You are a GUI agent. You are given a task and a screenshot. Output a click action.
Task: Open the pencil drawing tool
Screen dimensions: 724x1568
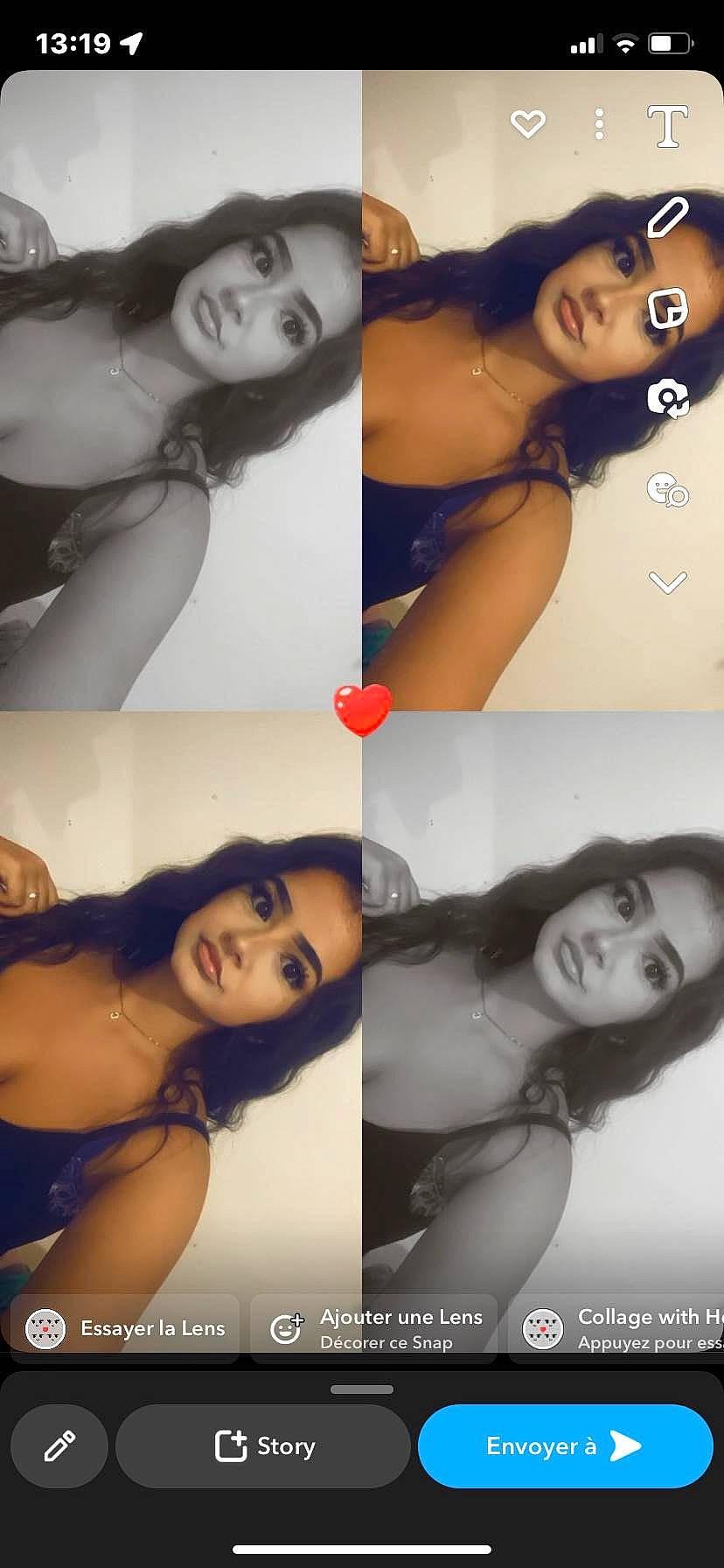click(x=667, y=218)
